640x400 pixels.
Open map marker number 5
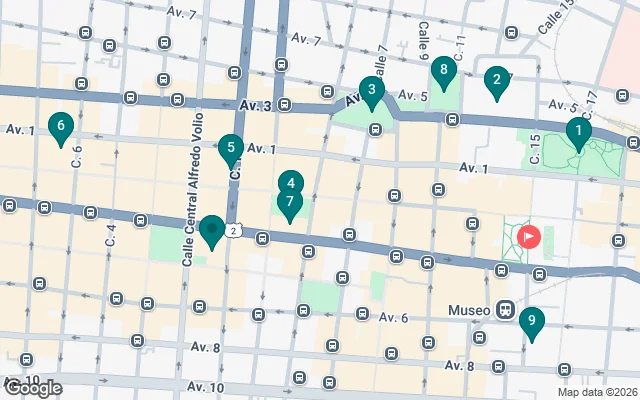231,152
